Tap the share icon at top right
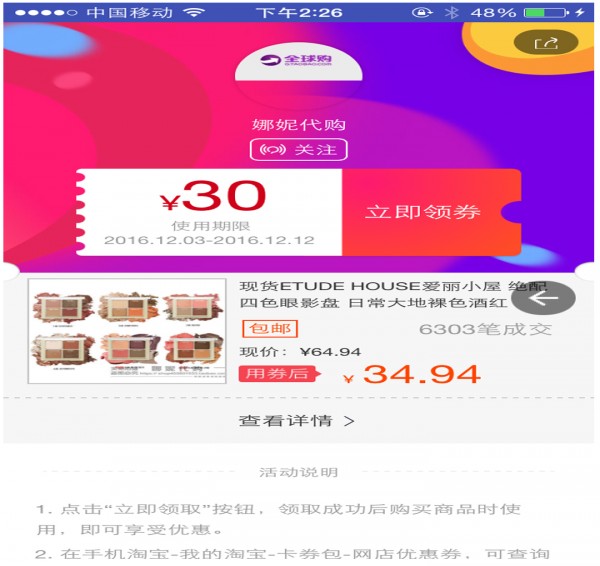Viewport: 600px width, 566px height. (546, 43)
